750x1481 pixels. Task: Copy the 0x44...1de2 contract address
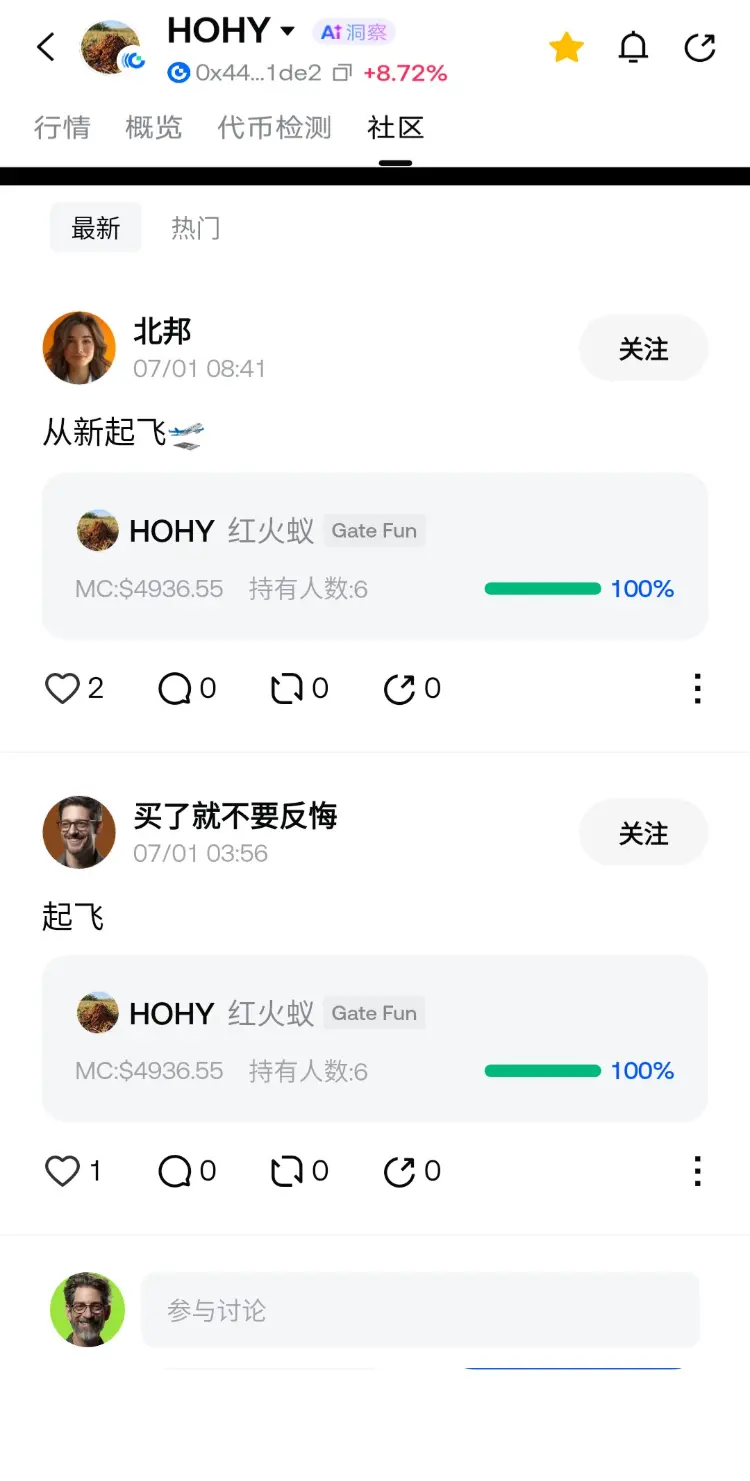(343, 73)
